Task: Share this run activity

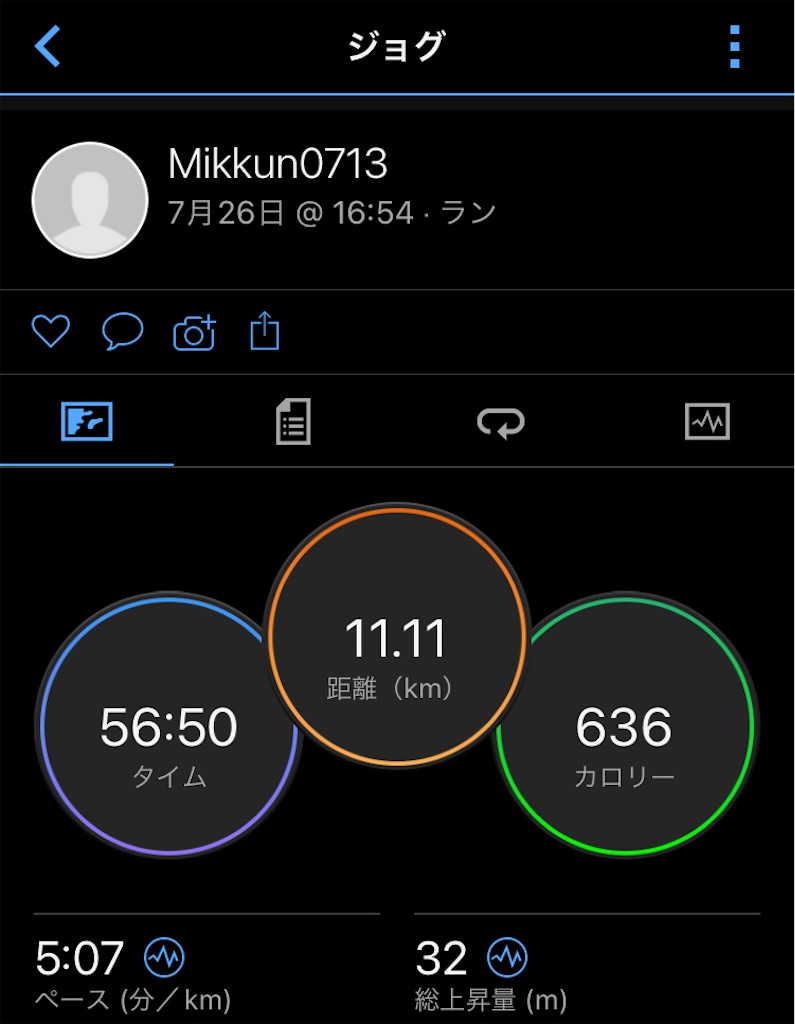Action: tap(264, 332)
